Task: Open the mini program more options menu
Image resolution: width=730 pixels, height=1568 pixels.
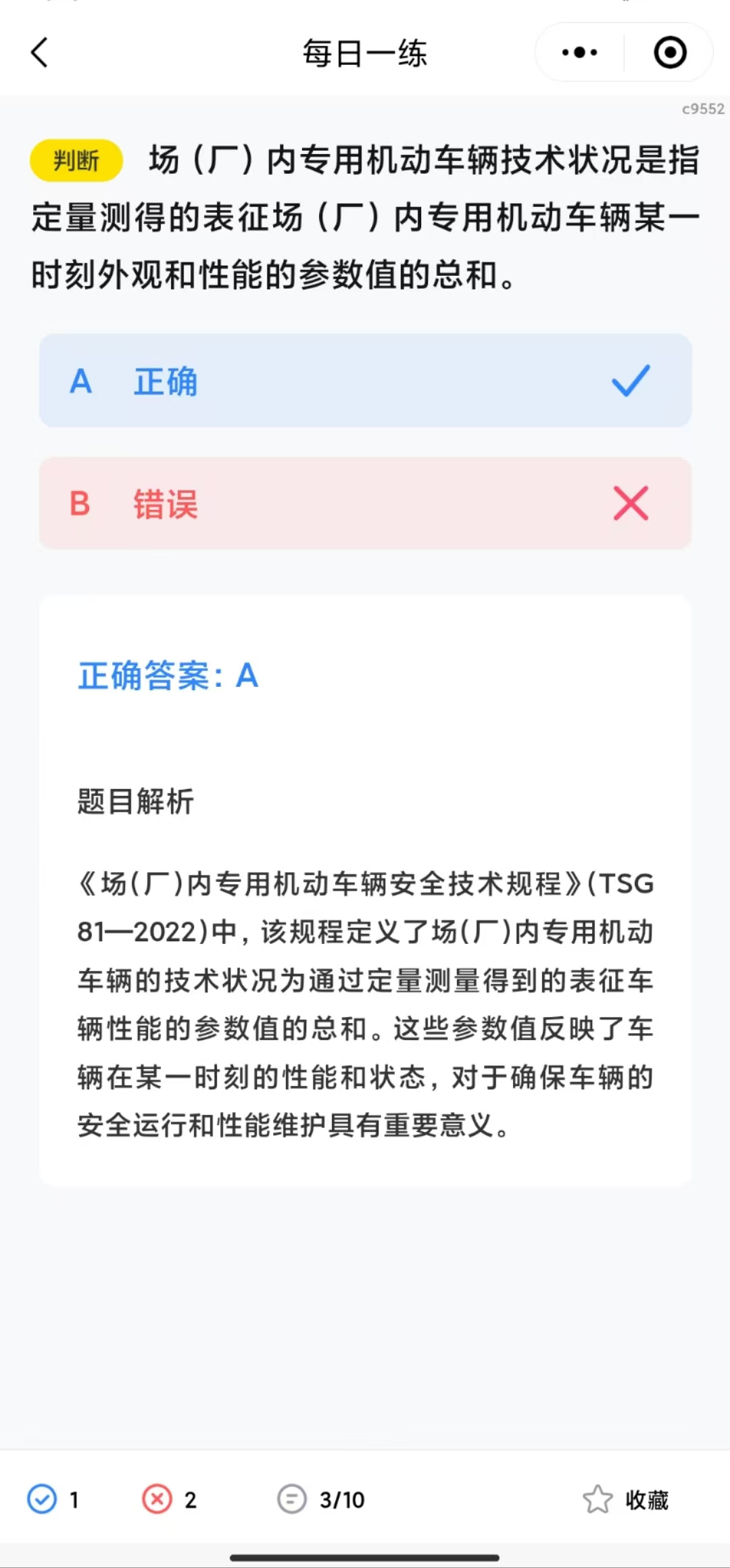Action: coord(580,53)
